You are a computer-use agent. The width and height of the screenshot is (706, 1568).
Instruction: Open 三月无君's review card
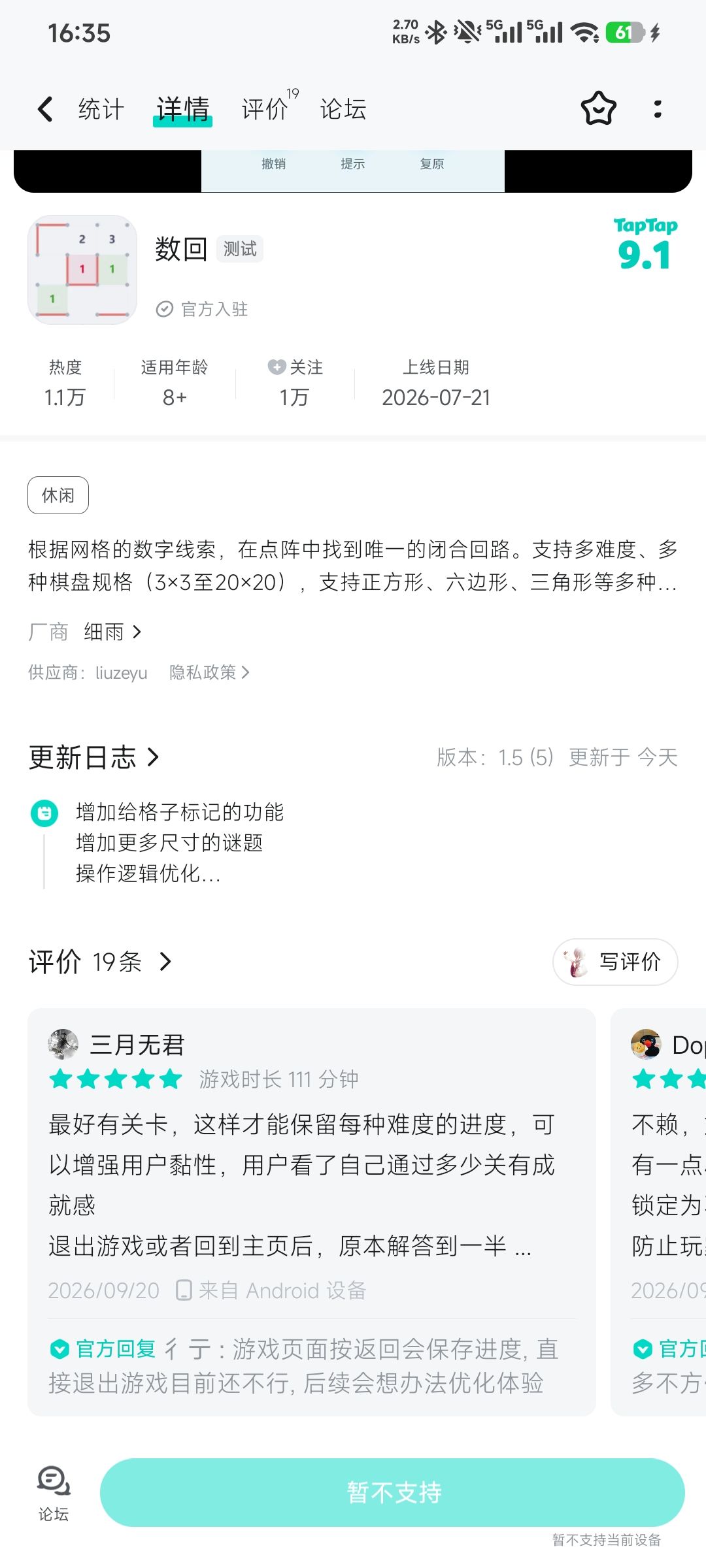click(312, 1212)
